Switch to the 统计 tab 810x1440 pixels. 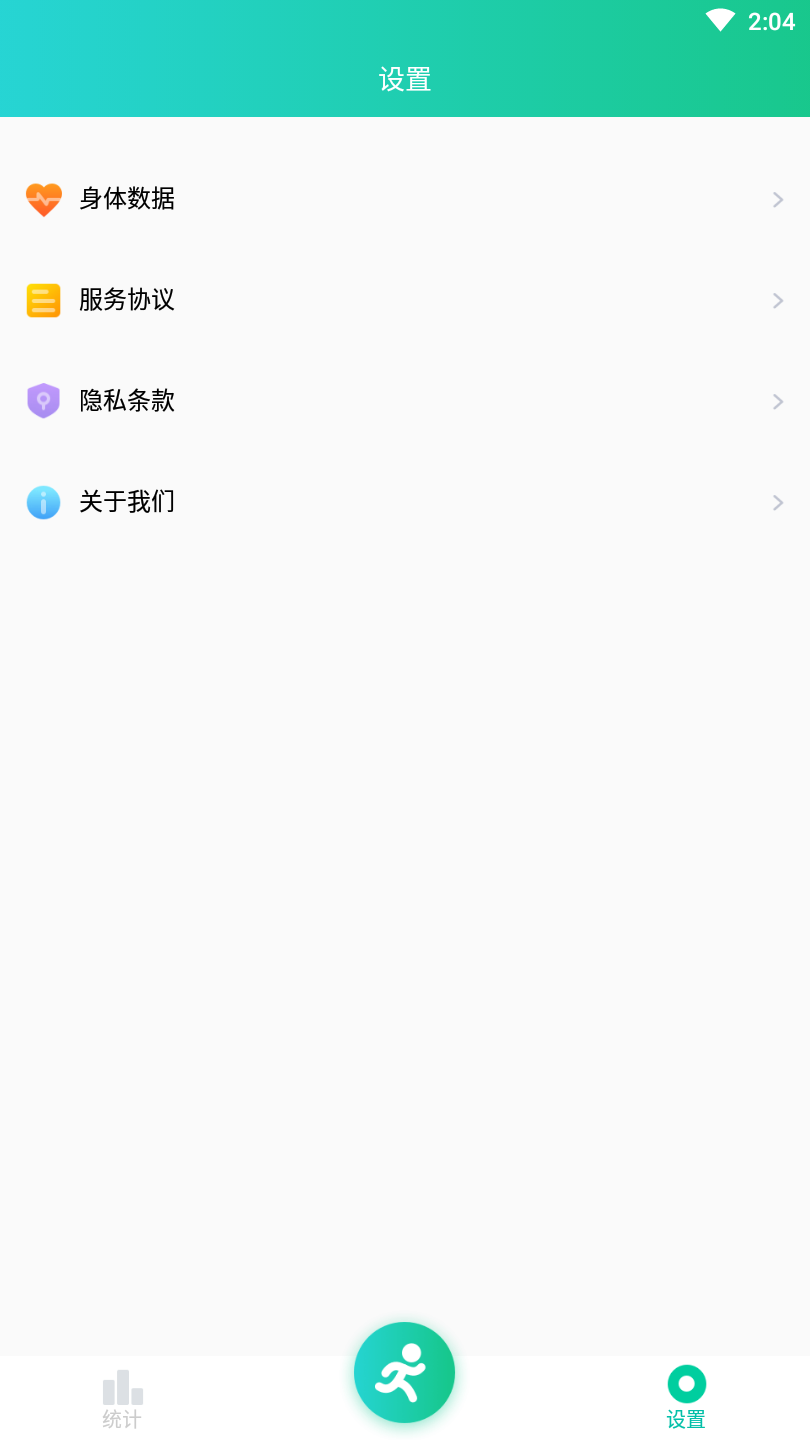tap(121, 1400)
